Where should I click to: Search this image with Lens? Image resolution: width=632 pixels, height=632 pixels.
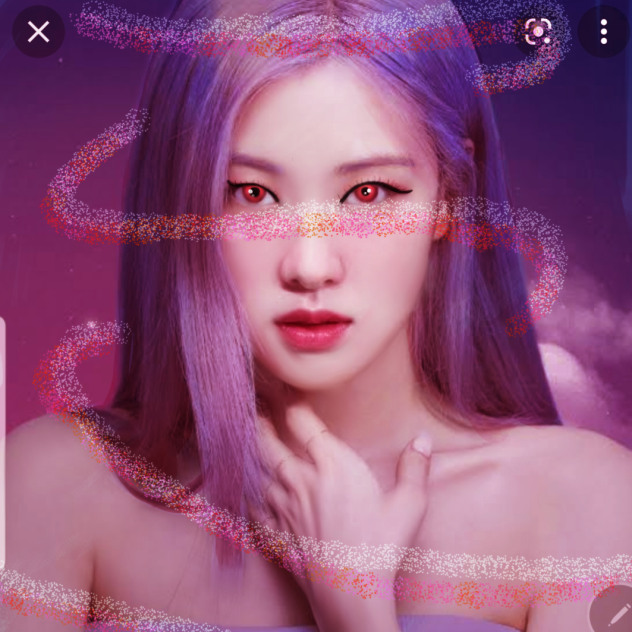pos(538,32)
